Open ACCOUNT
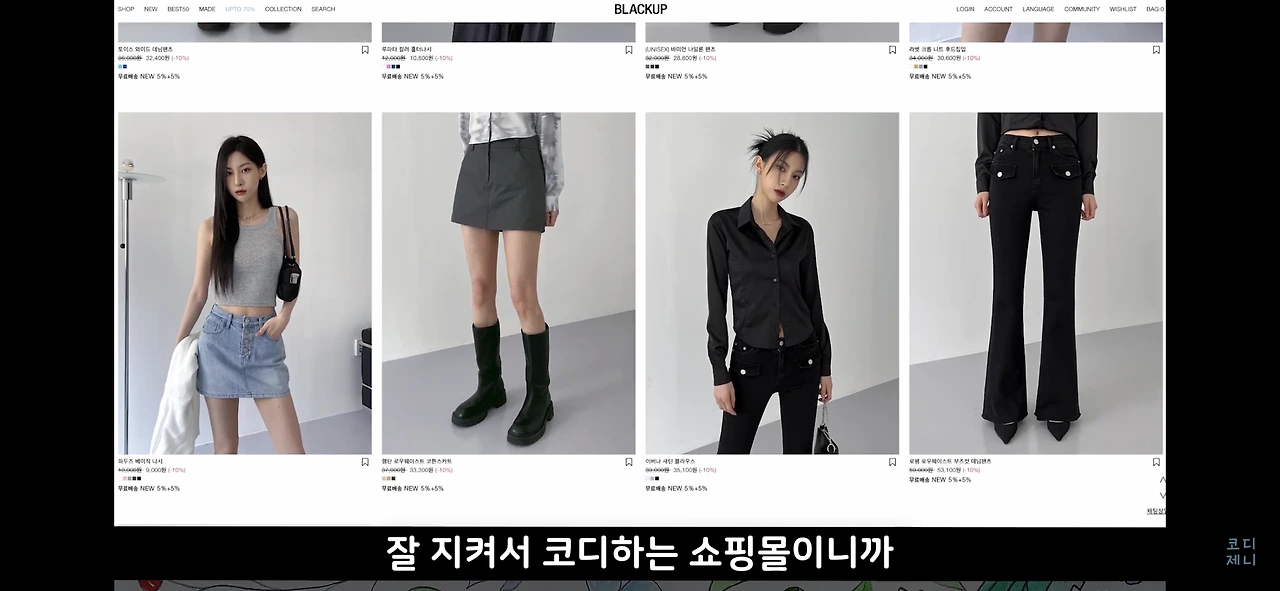Viewport: 1280px width, 591px height. coord(998,9)
